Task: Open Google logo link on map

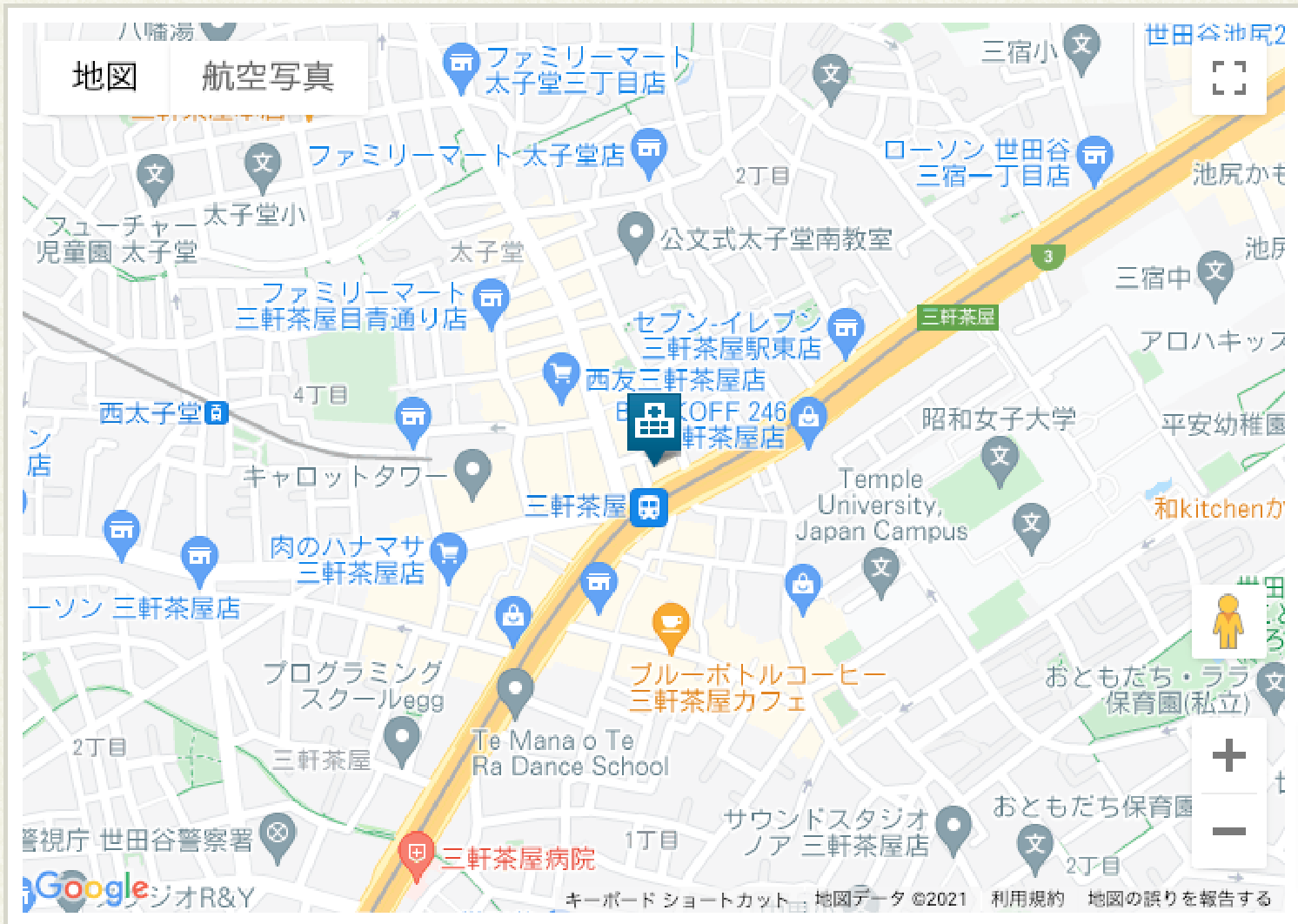Action: pyautogui.click(x=91, y=887)
